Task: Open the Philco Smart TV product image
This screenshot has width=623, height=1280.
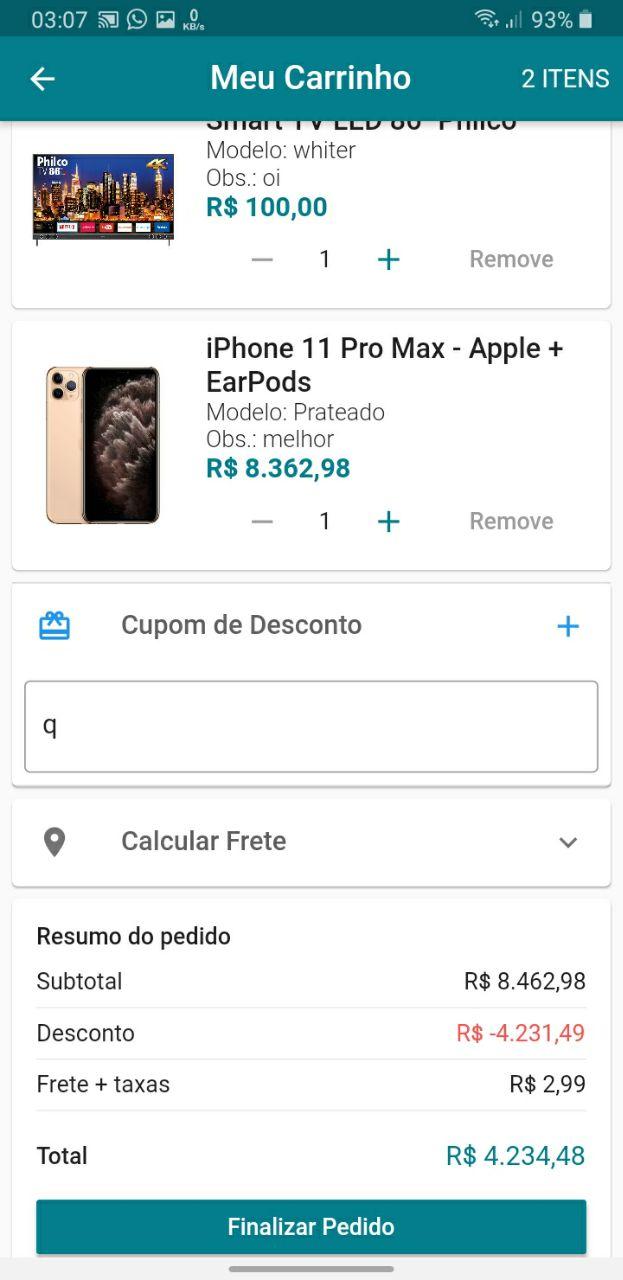Action: (x=103, y=198)
